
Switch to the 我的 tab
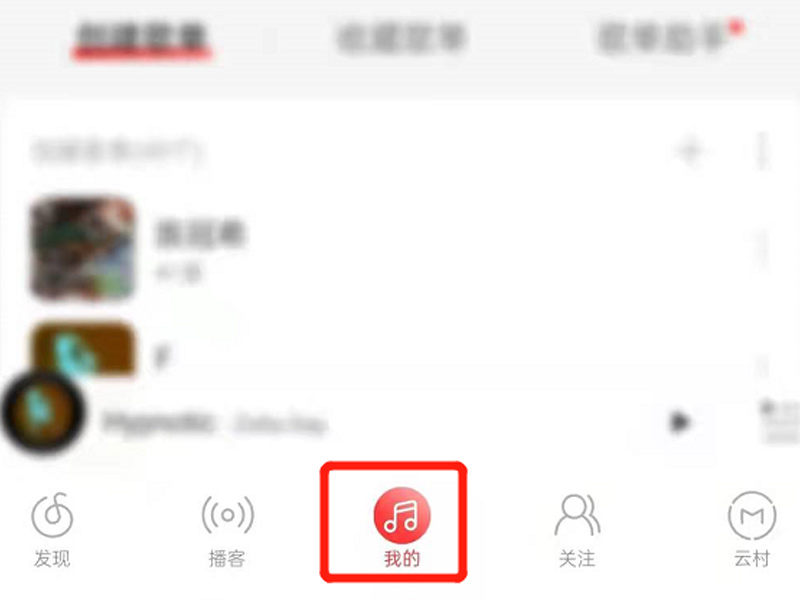coord(401,528)
